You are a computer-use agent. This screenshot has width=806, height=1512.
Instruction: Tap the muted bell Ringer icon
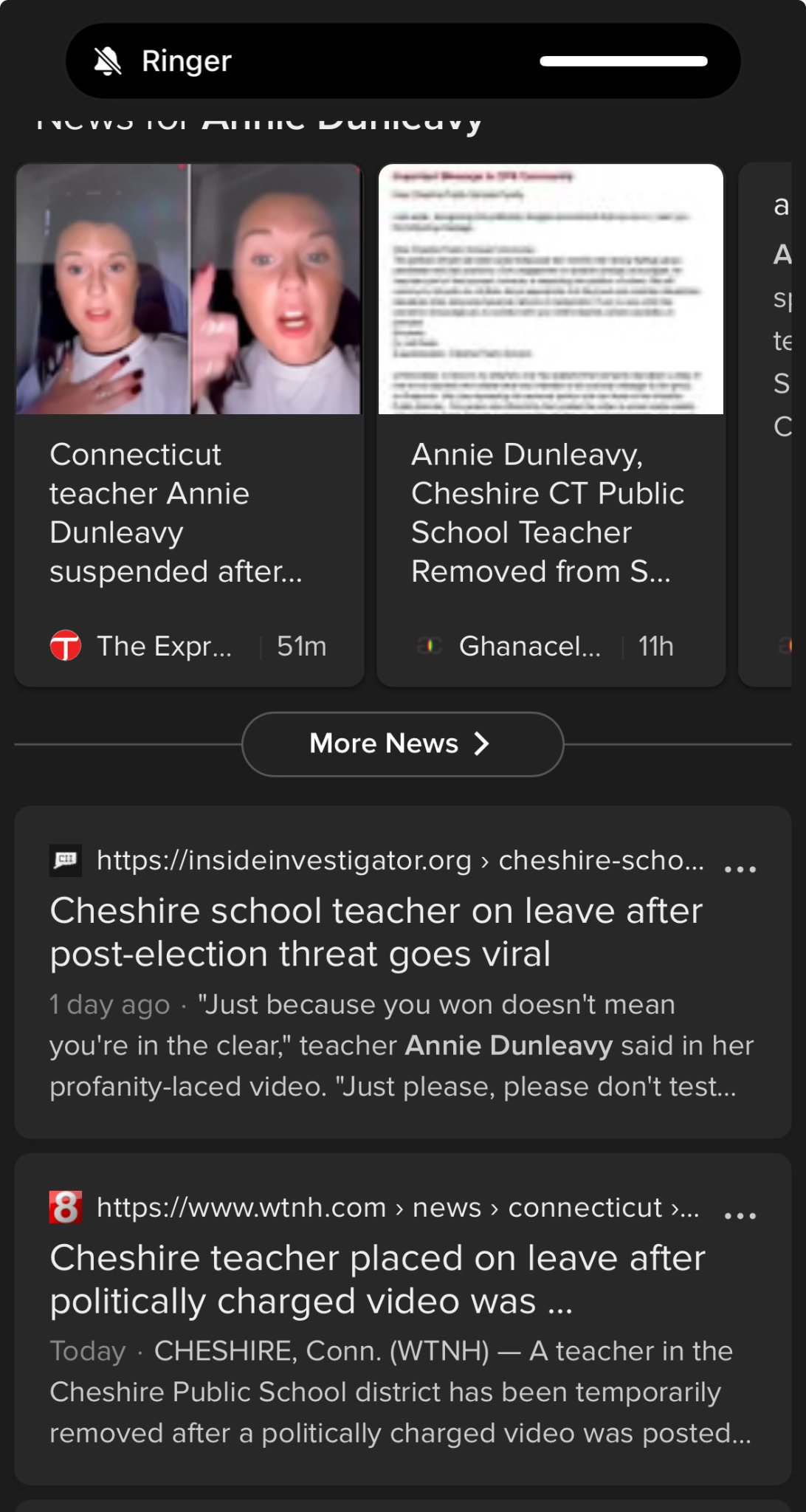pos(108,61)
